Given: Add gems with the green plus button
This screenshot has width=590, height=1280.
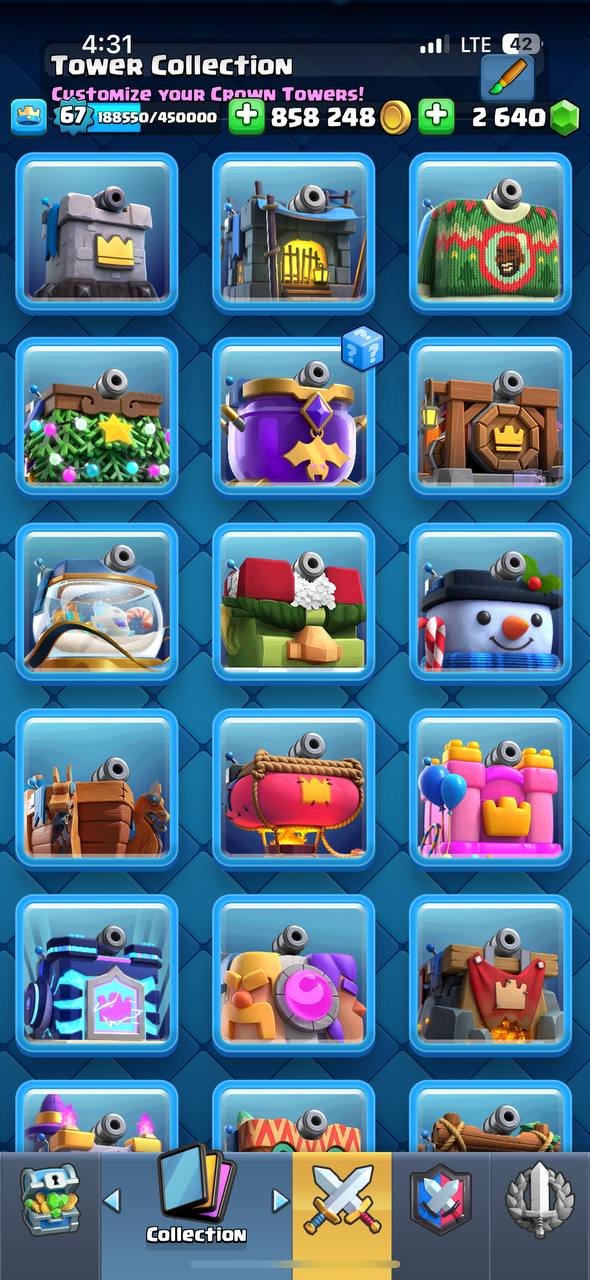Looking at the screenshot, I should [x=435, y=117].
